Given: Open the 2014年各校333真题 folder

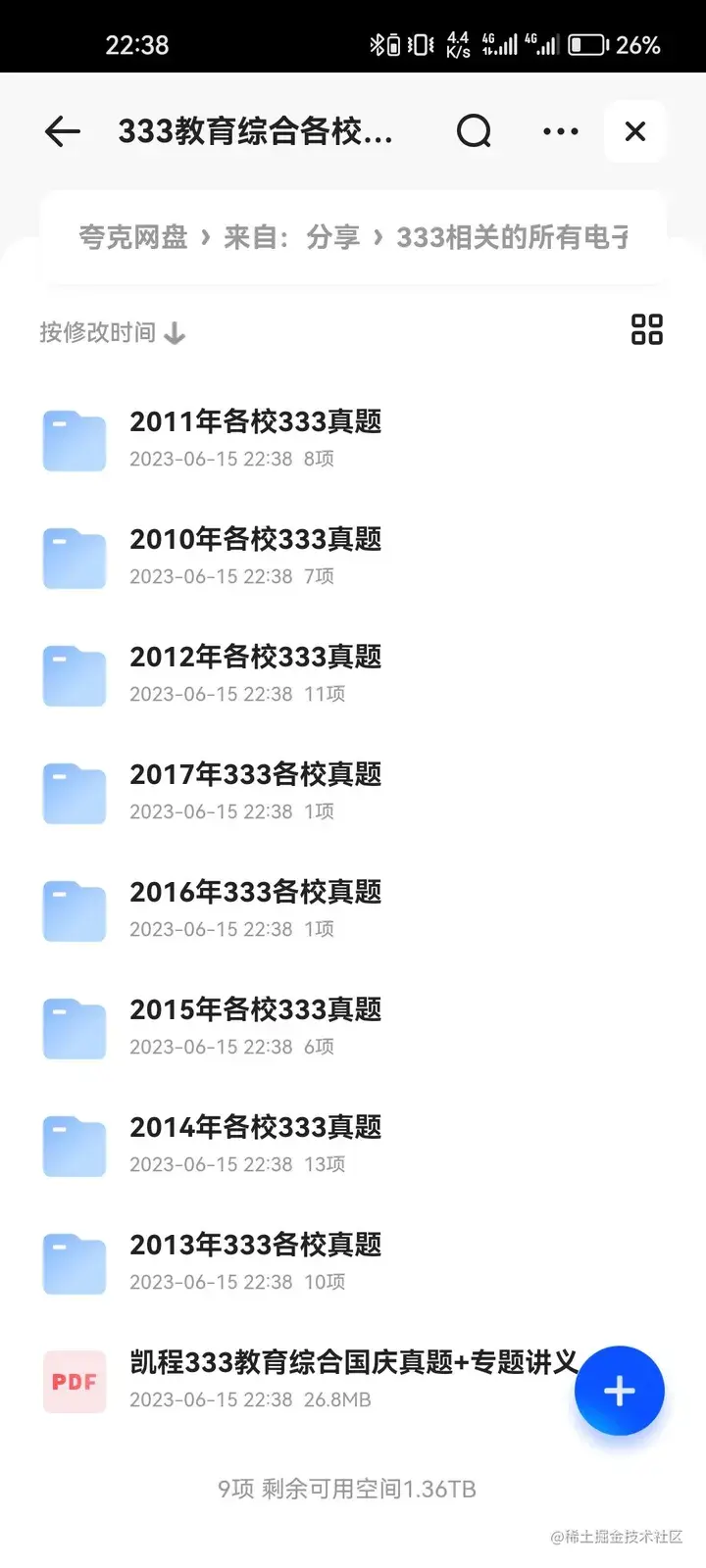Looking at the screenshot, I should pos(255,1145).
